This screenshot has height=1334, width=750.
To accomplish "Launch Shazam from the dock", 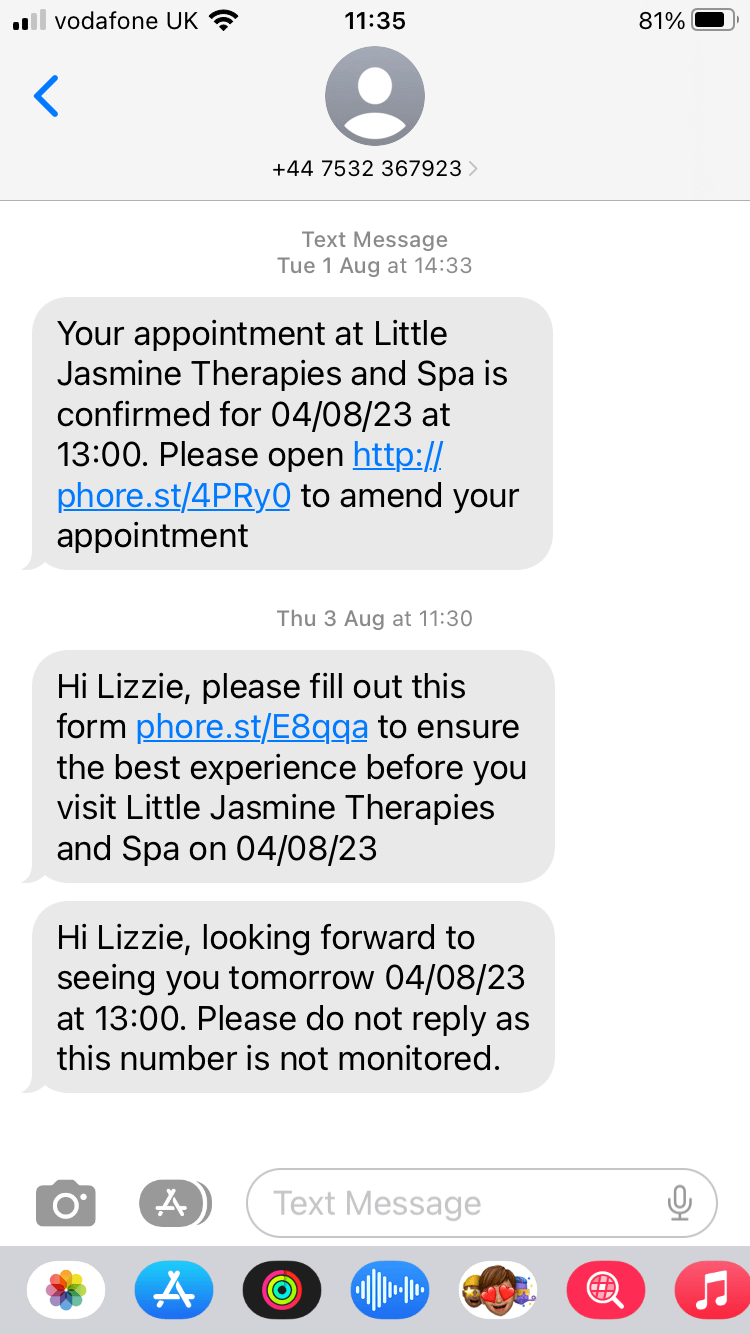I will [x=389, y=1290].
